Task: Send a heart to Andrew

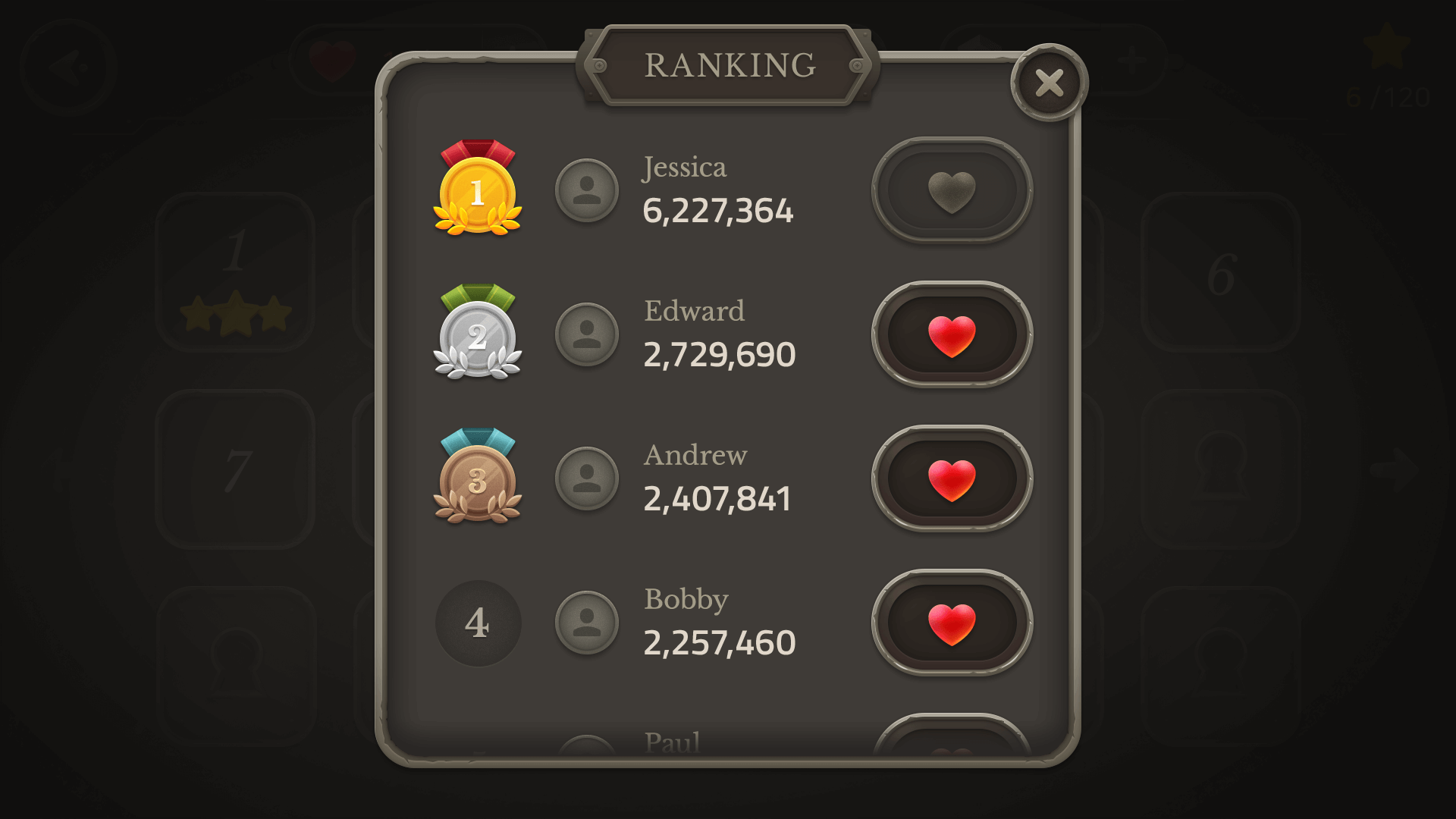Action: (952, 479)
